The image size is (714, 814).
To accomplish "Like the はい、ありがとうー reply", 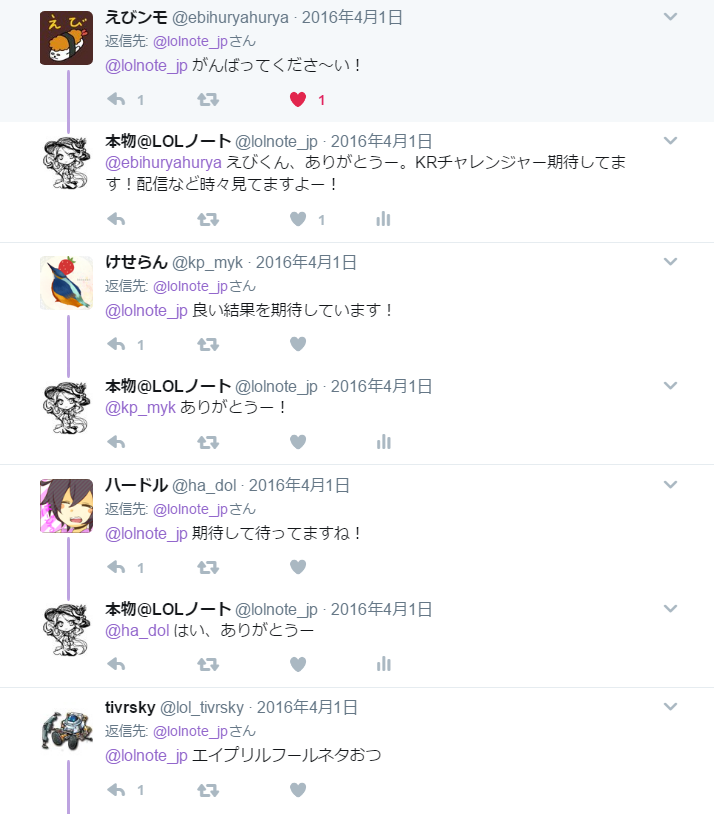I will 298,664.
